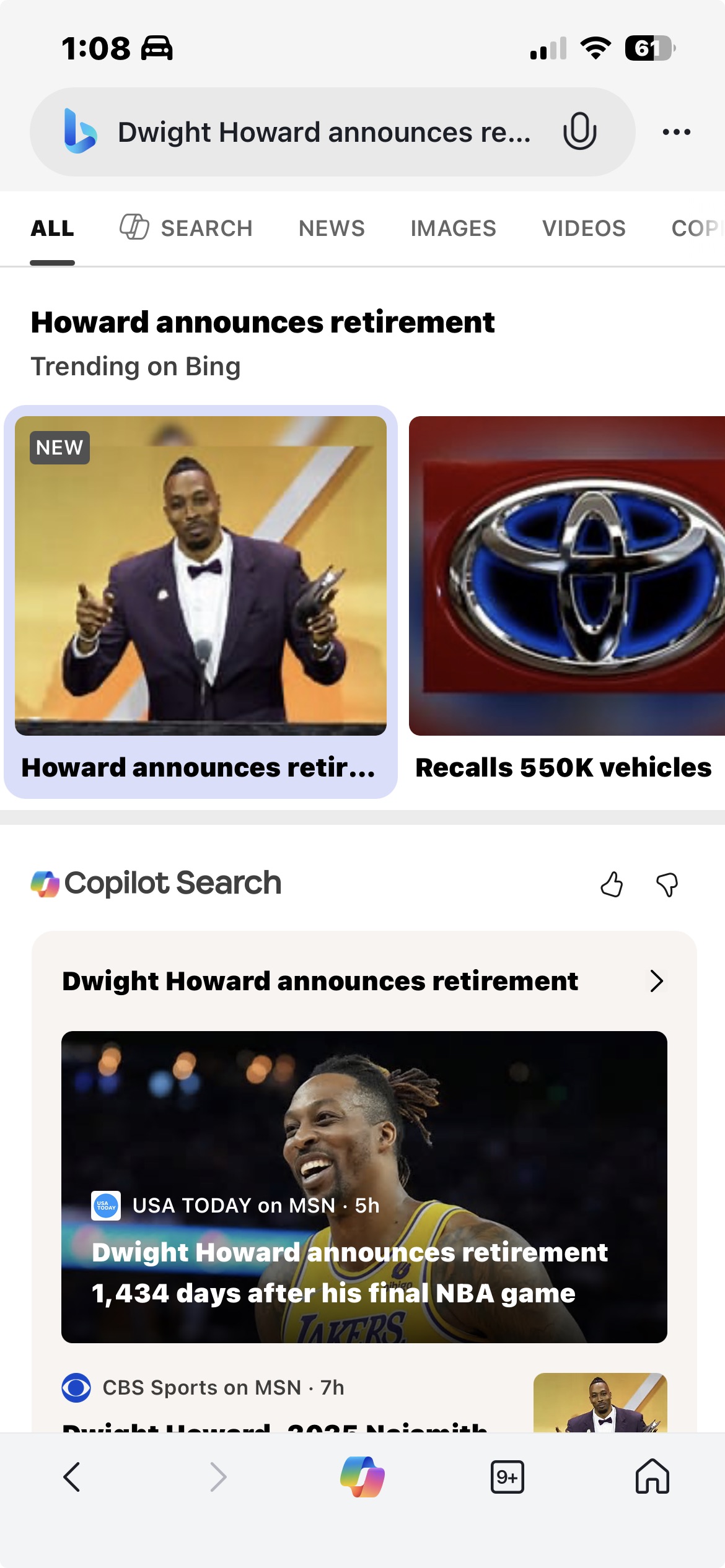Switch to the Images tab

coord(453,228)
